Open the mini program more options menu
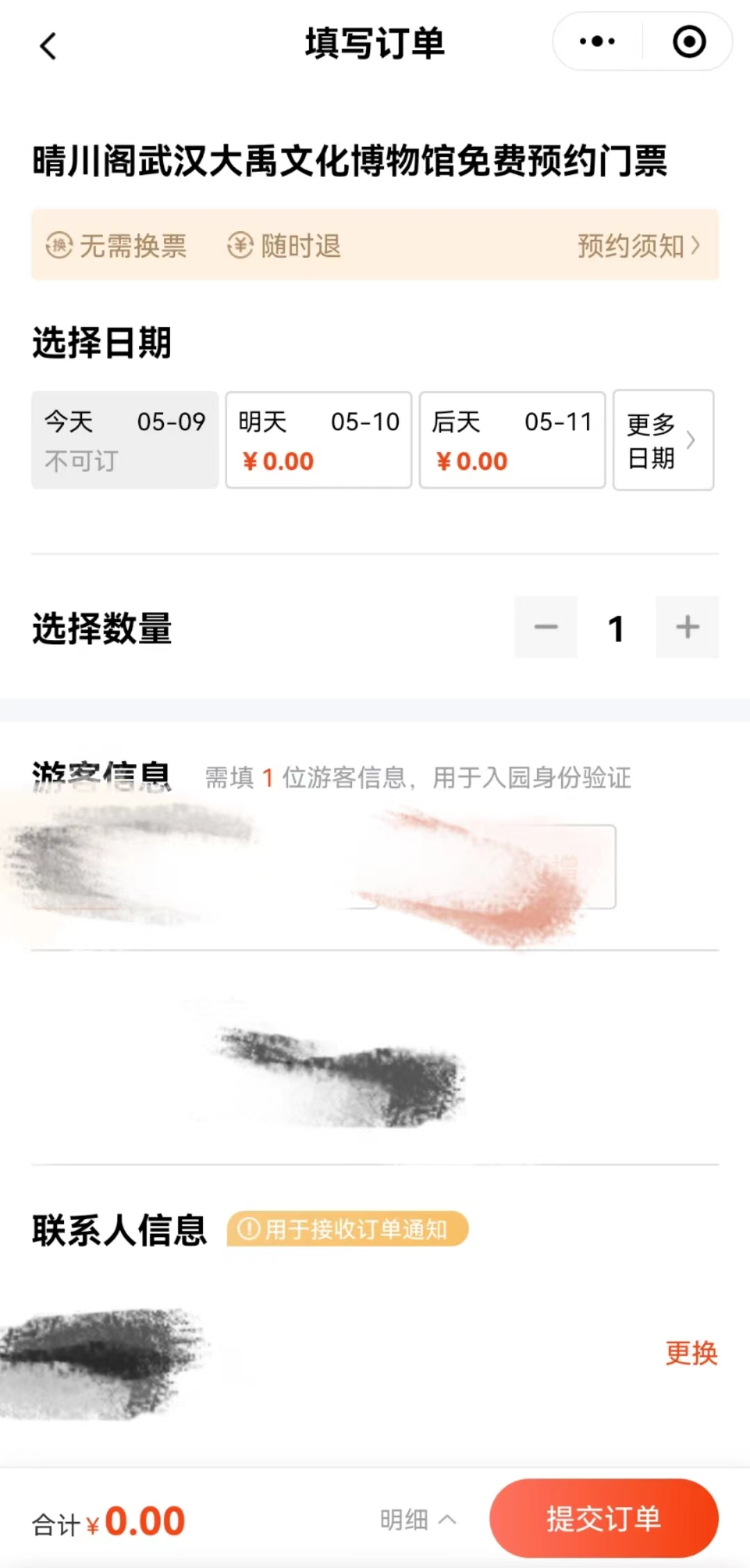Viewport: 750px width, 1568px height. click(x=597, y=42)
